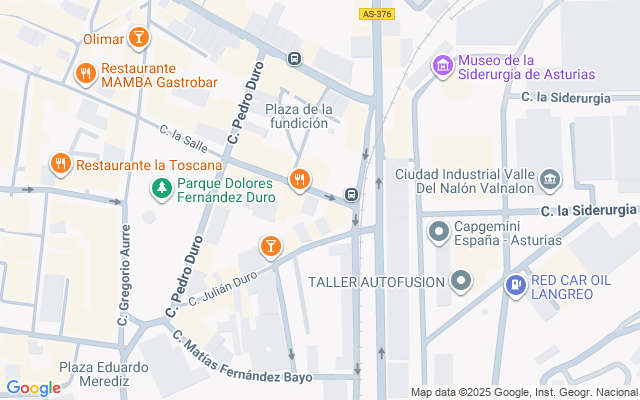Open the TALLER AUTOFUSION marker
Screen dimensions: 640x400
click(461, 281)
